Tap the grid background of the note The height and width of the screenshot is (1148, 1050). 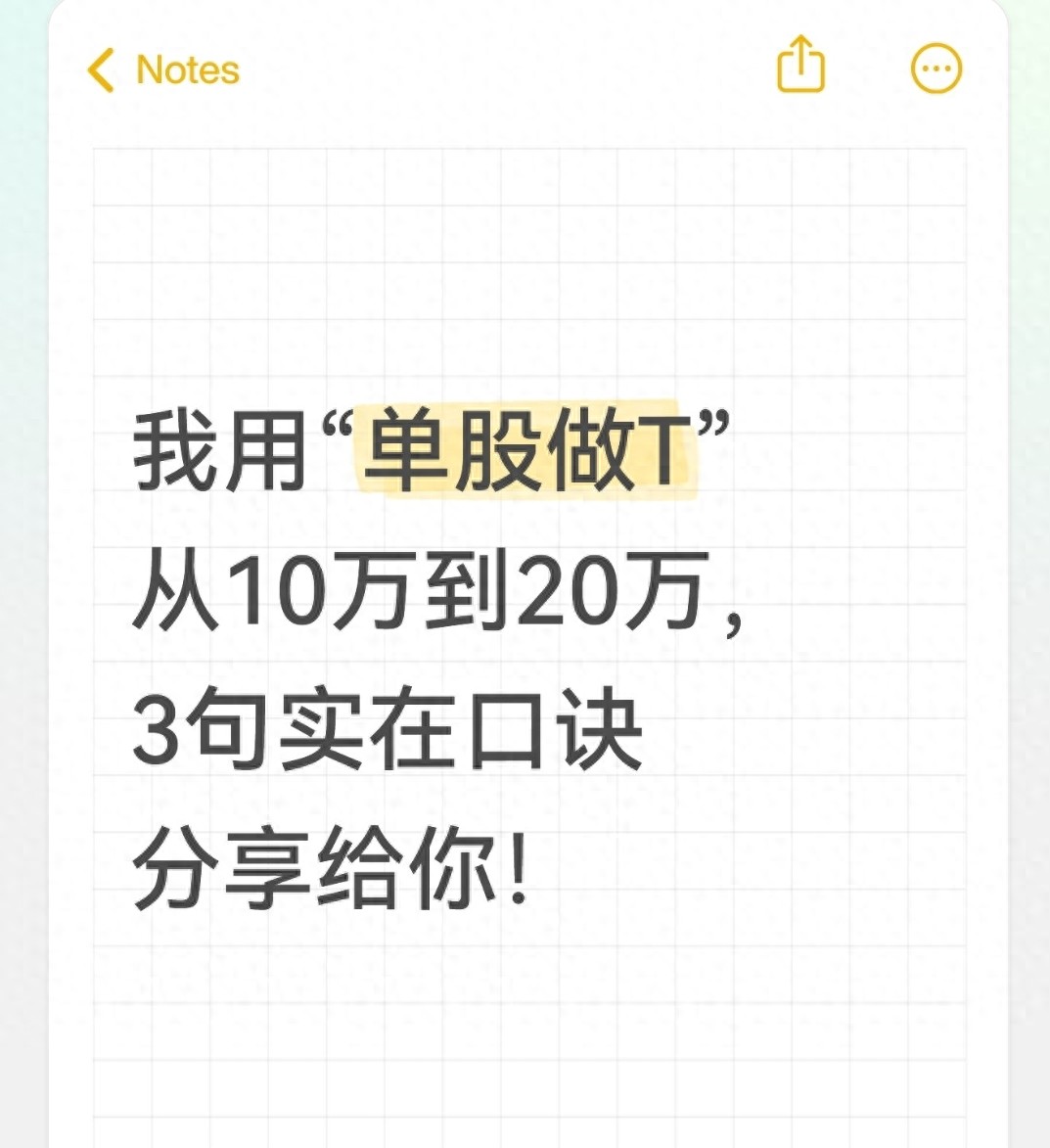click(x=538, y=1028)
